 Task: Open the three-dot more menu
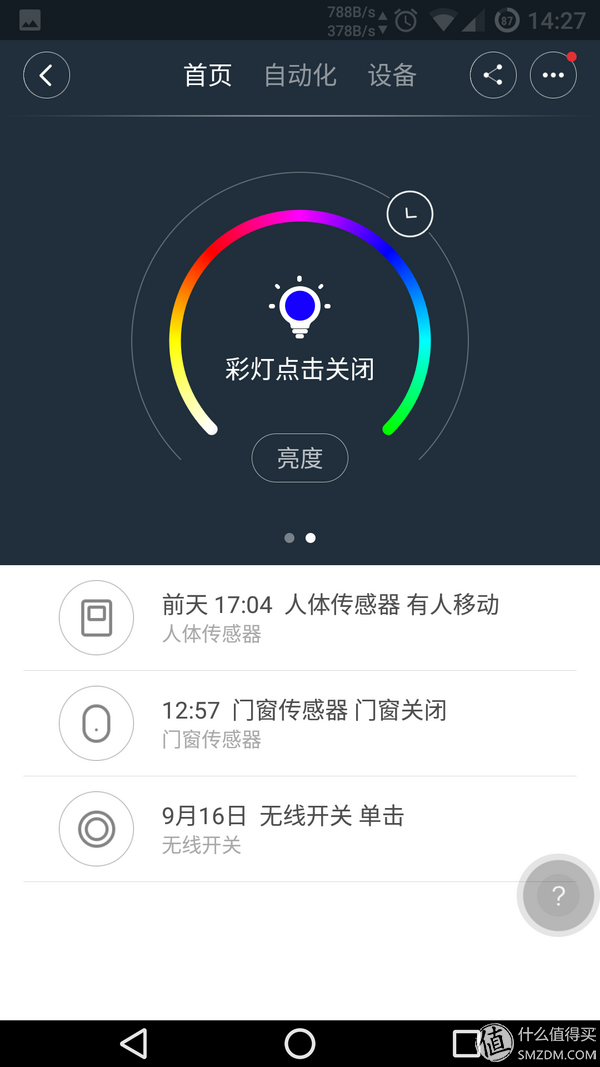(x=553, y=76)
